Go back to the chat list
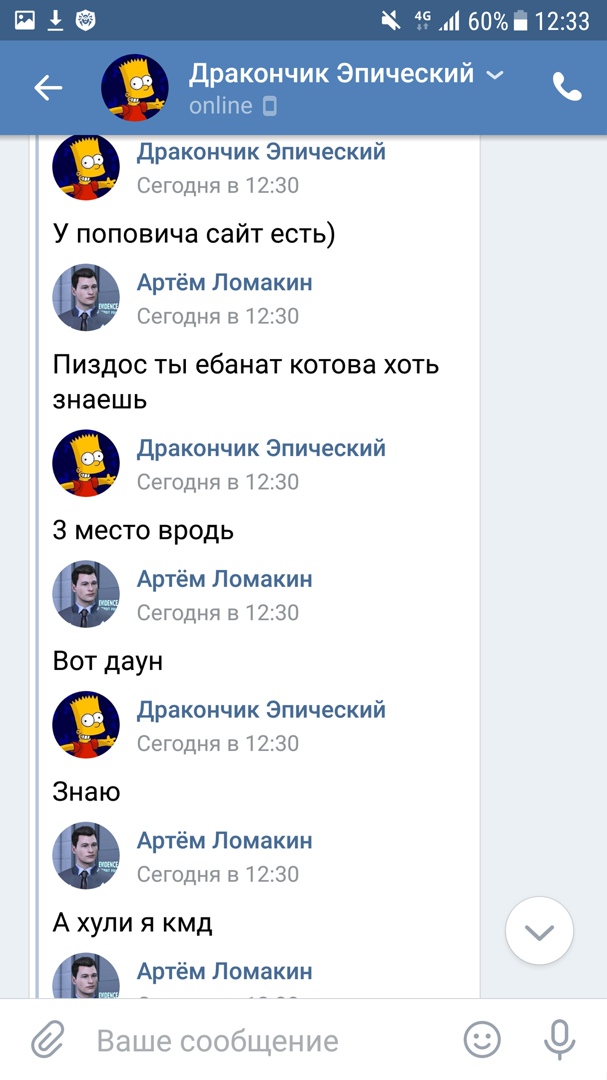The width and height of the screenshot is (607, 1080). pos(47,88)
